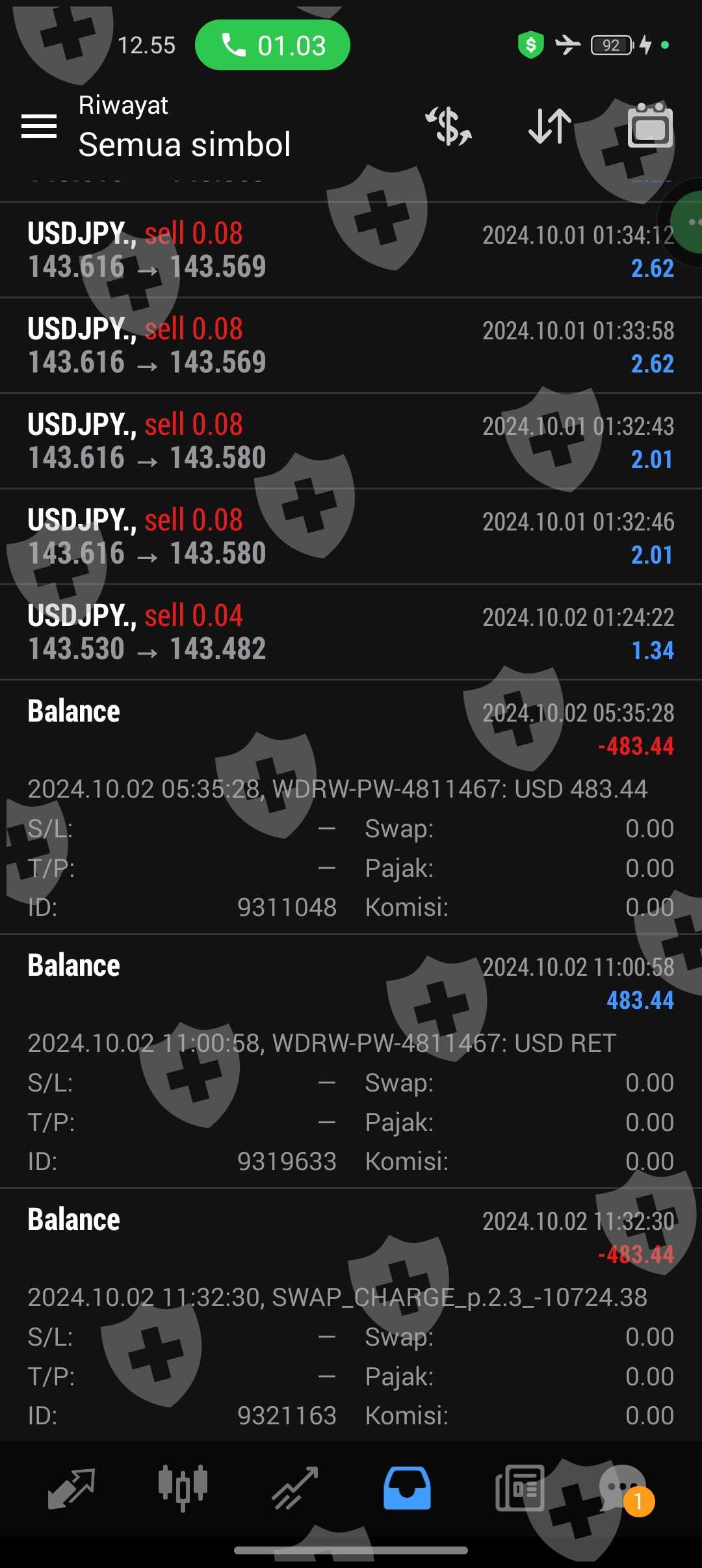Open the symbol filter icon with dollar sign
Screen dimensions: 702x1568
448,126
